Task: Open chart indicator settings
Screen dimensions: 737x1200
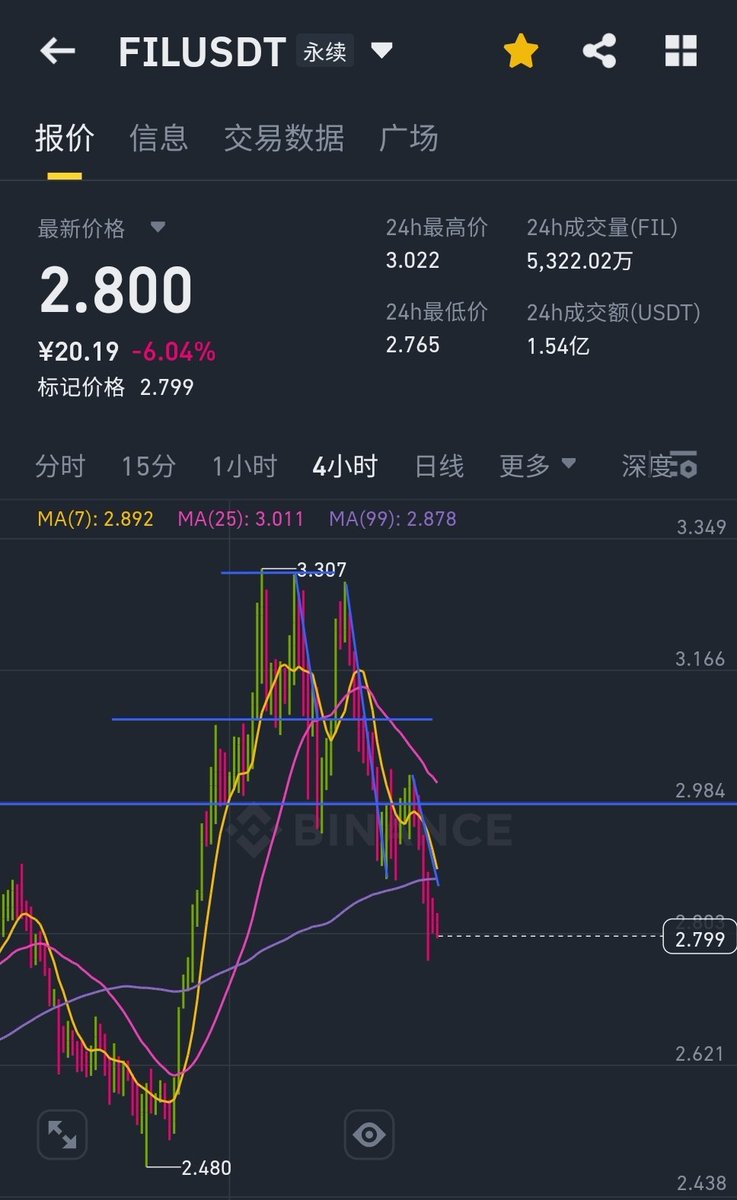Action: point(684,466)
